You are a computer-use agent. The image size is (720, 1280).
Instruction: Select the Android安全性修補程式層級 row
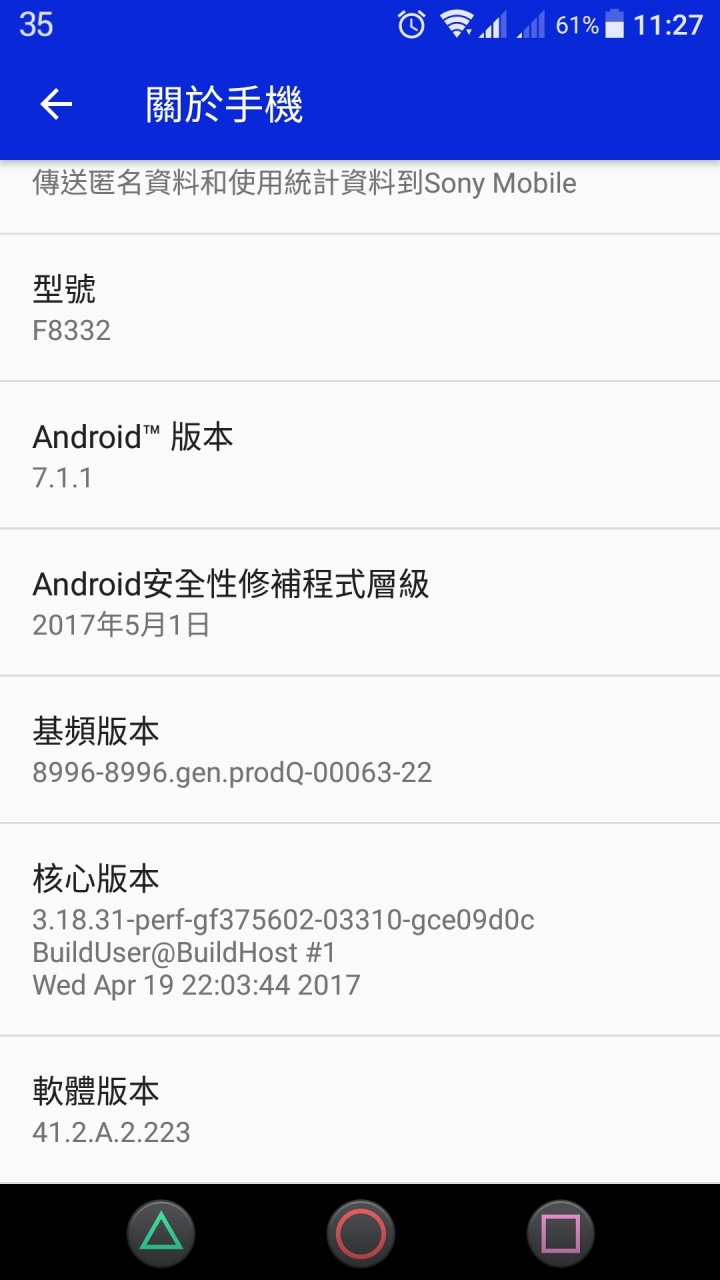tap(360, 602)
